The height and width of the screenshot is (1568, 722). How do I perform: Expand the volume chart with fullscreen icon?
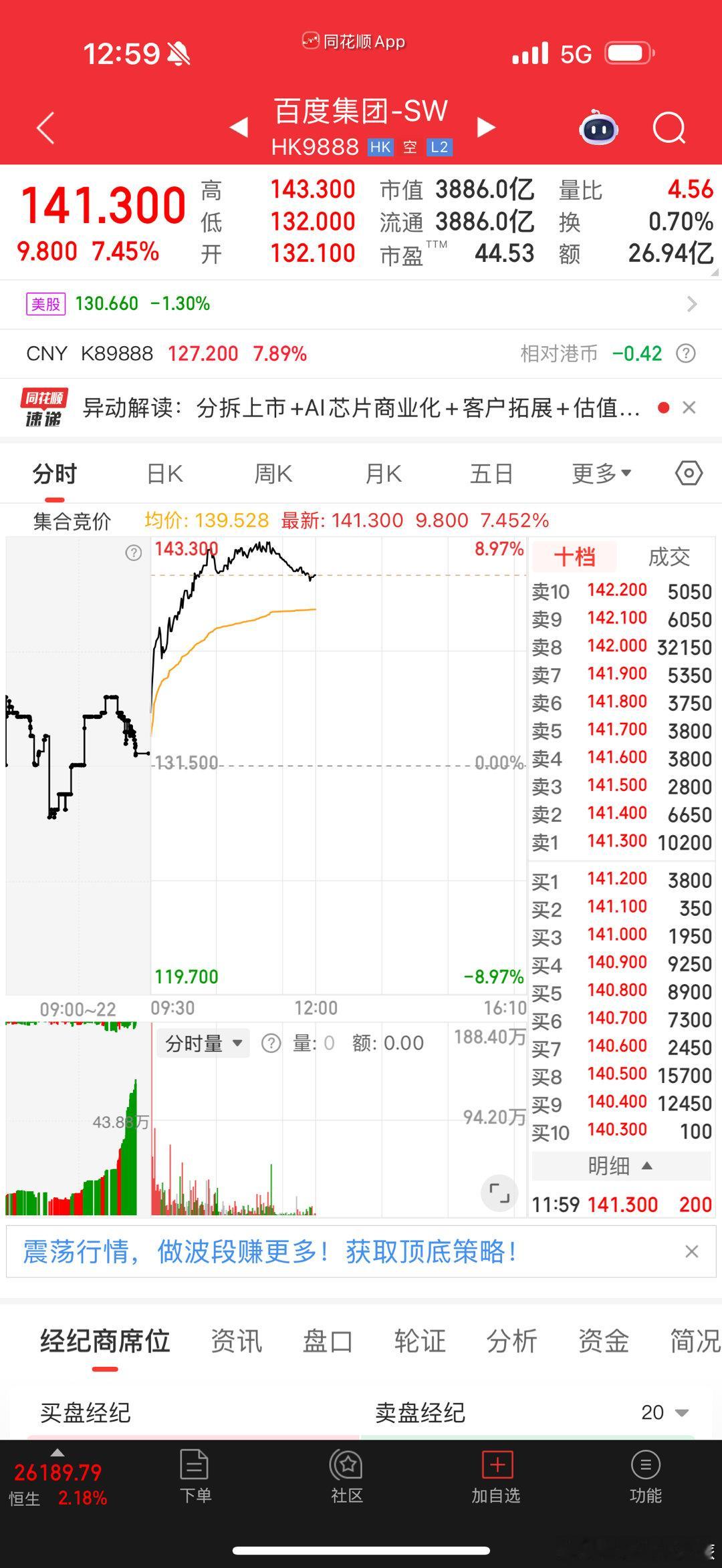pyautogui.click(x=499, y=1193)
